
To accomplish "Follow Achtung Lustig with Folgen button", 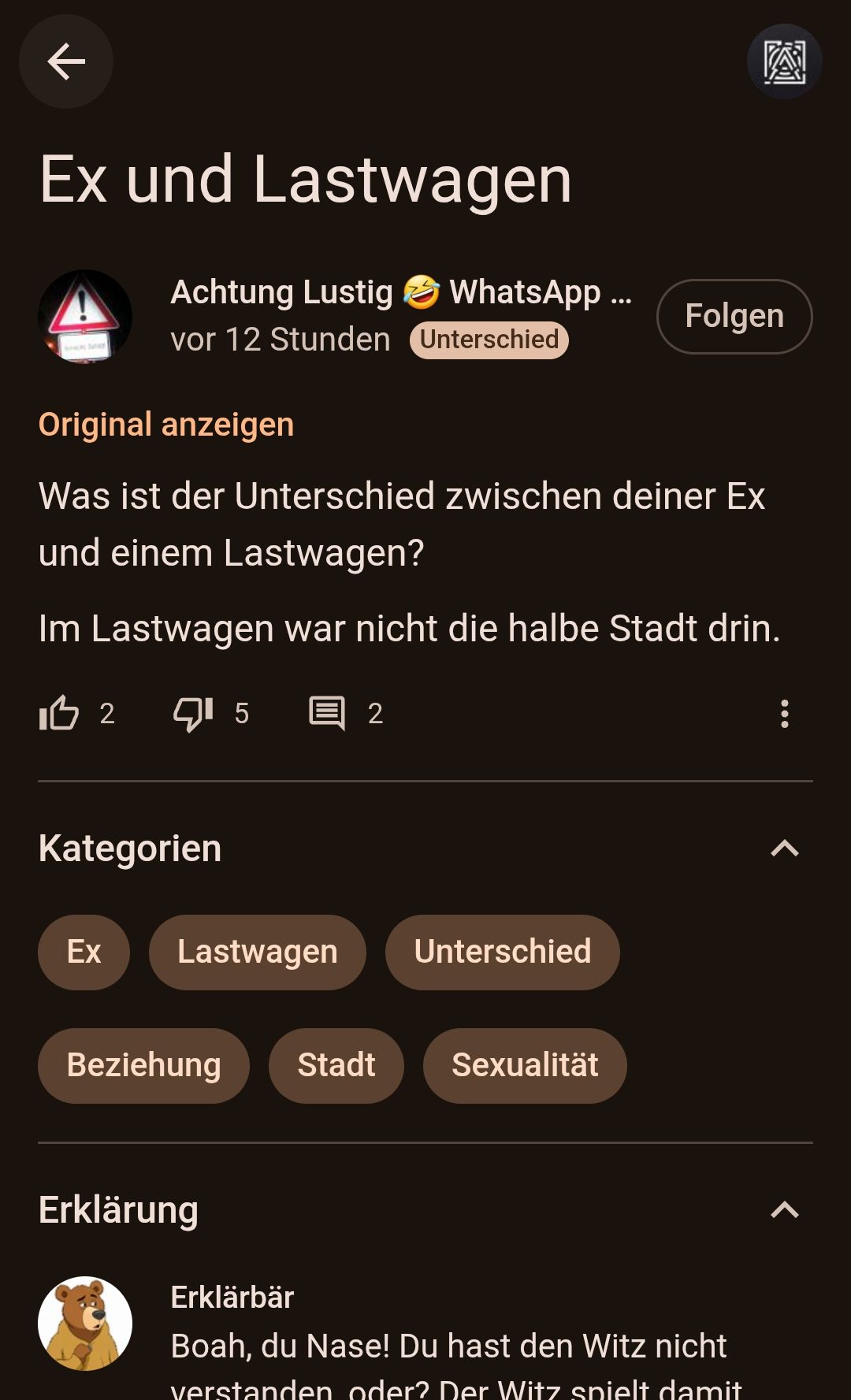I will coord(734,317).
